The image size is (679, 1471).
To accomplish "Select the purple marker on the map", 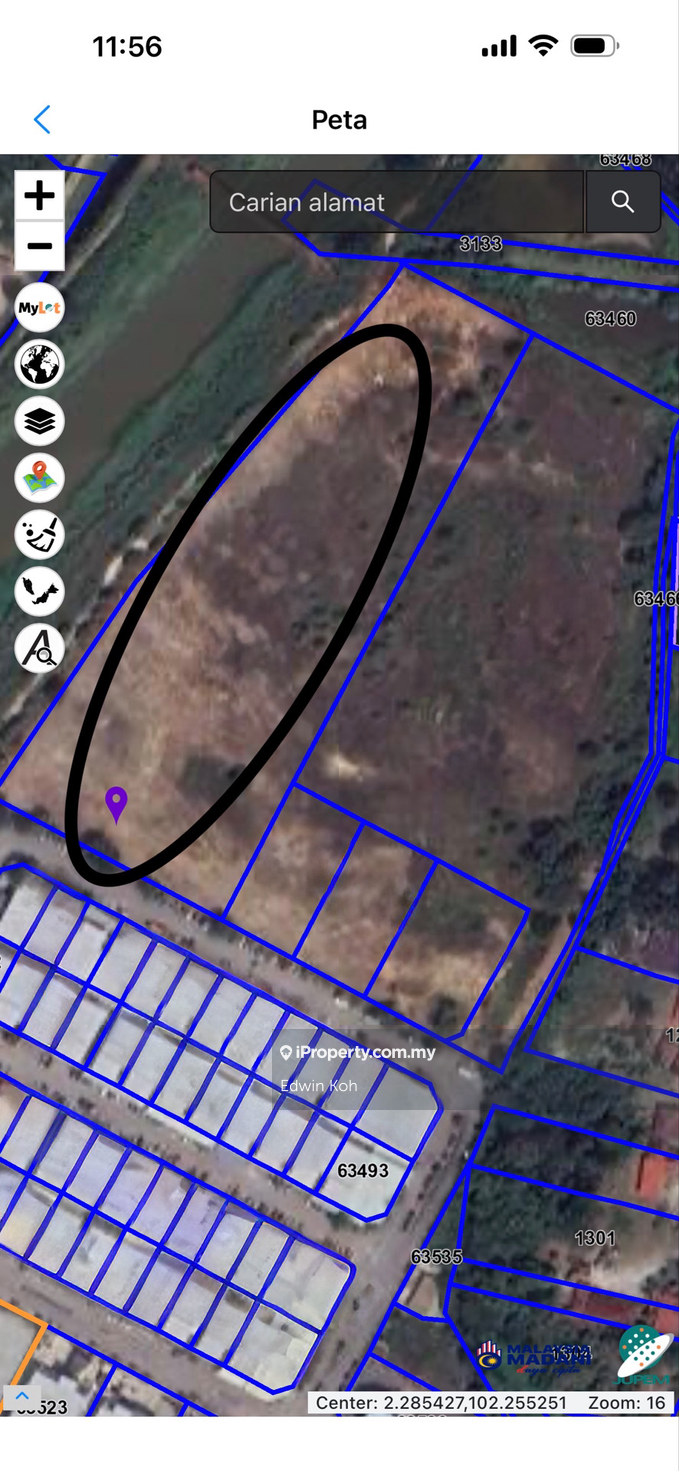I will coord(117,803).
